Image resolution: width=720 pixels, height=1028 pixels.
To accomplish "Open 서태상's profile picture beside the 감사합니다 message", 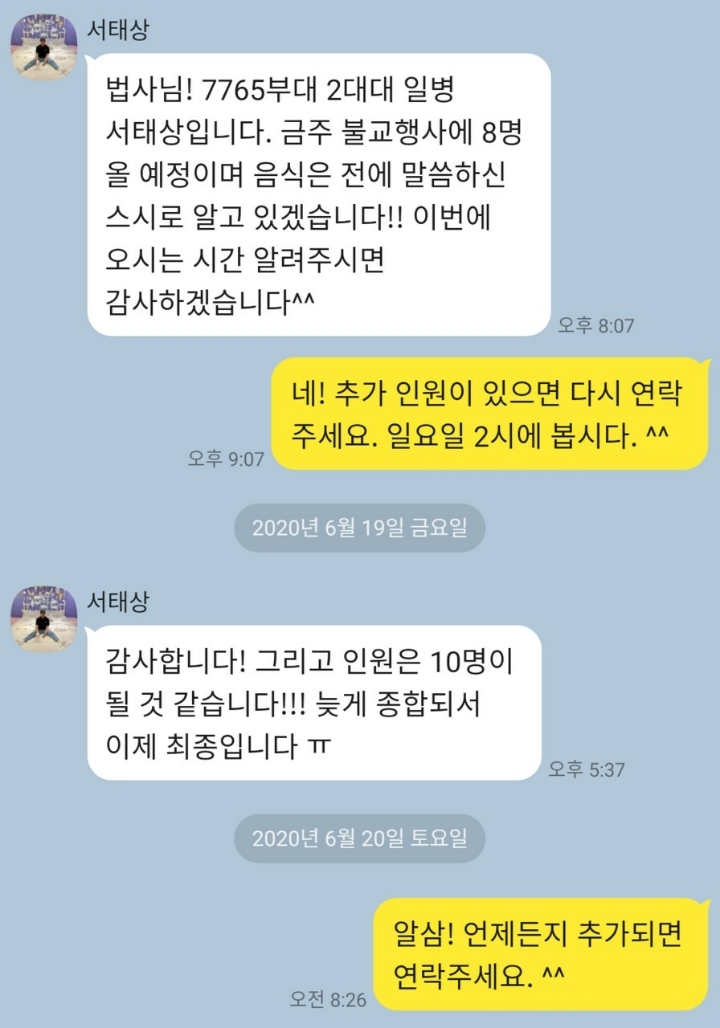I will pyautogui.click(x=44, y=619).
